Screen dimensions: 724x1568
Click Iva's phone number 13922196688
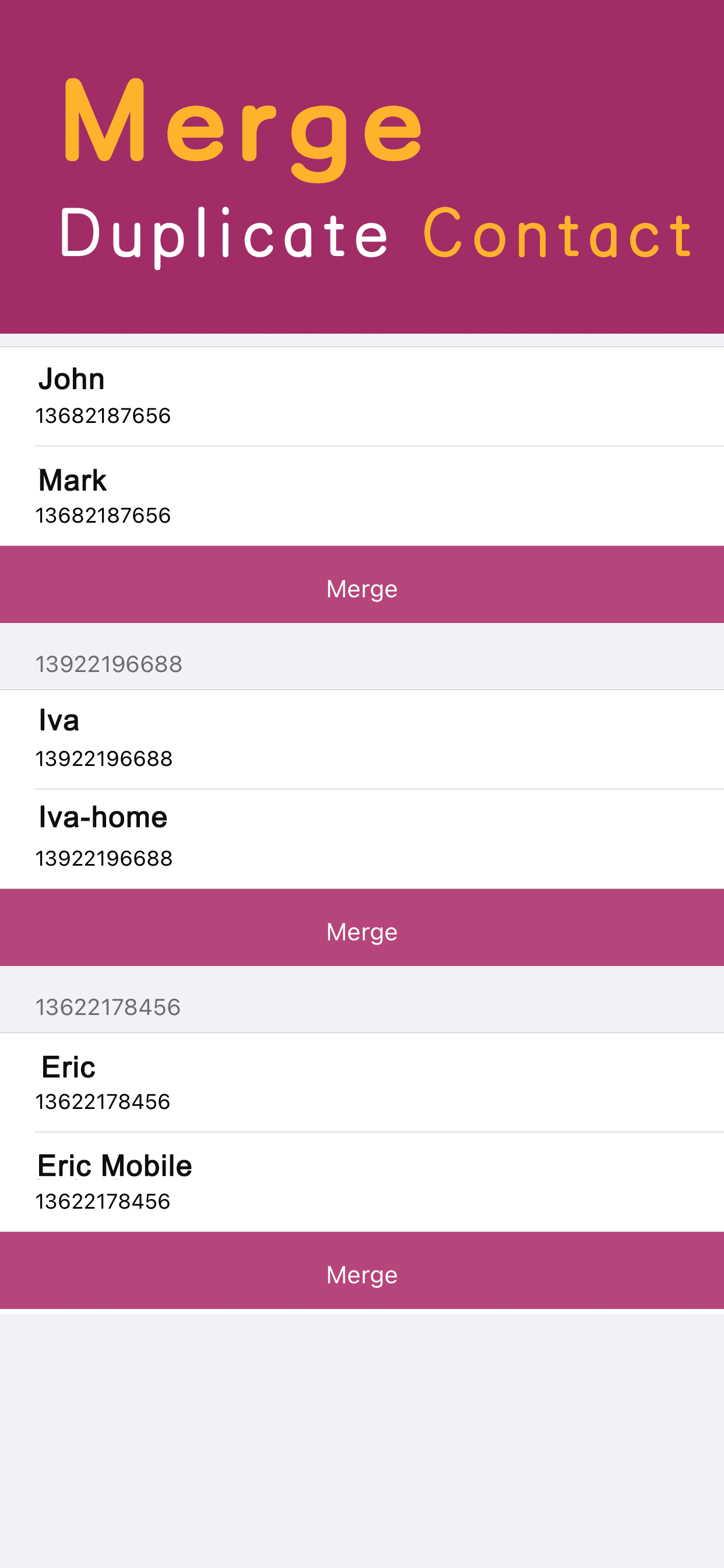click(x=104, y=758)
